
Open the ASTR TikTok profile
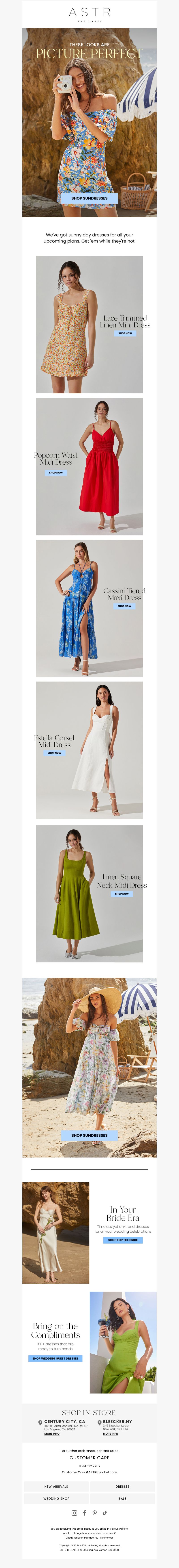tap(104, 1513)
